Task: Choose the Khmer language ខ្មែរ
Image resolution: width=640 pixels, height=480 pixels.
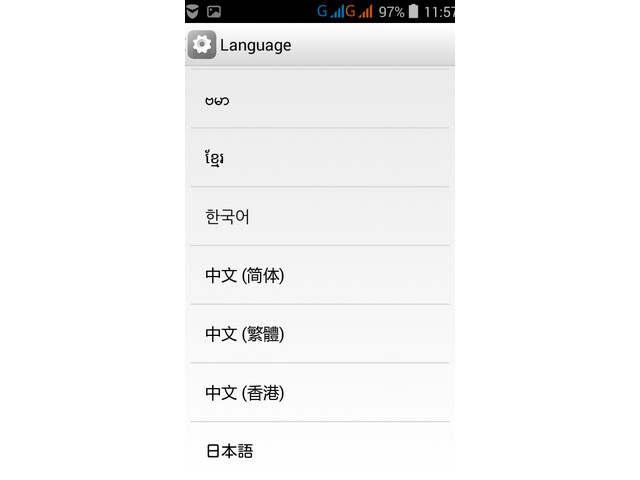Action: click(x=320, y=158)
